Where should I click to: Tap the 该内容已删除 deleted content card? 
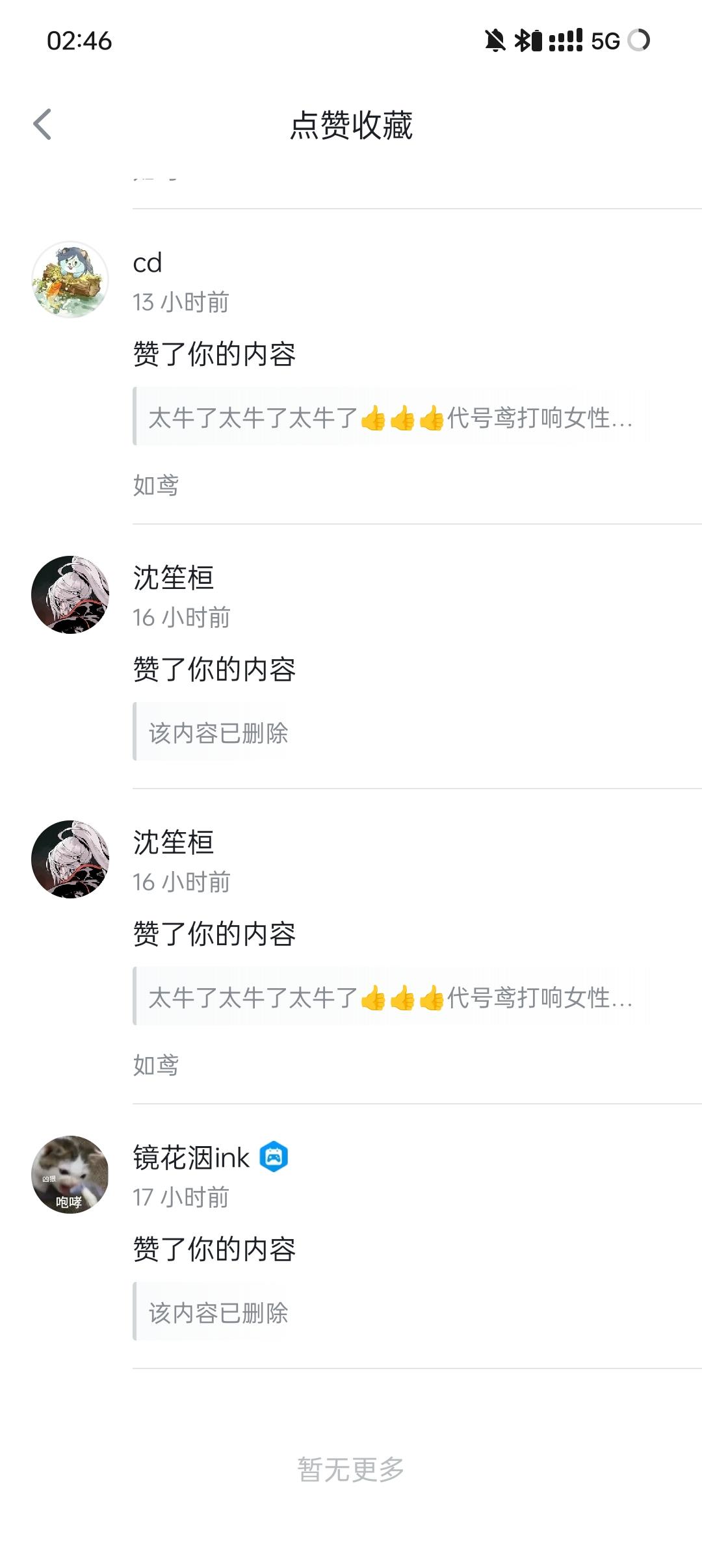pos(214,733)
